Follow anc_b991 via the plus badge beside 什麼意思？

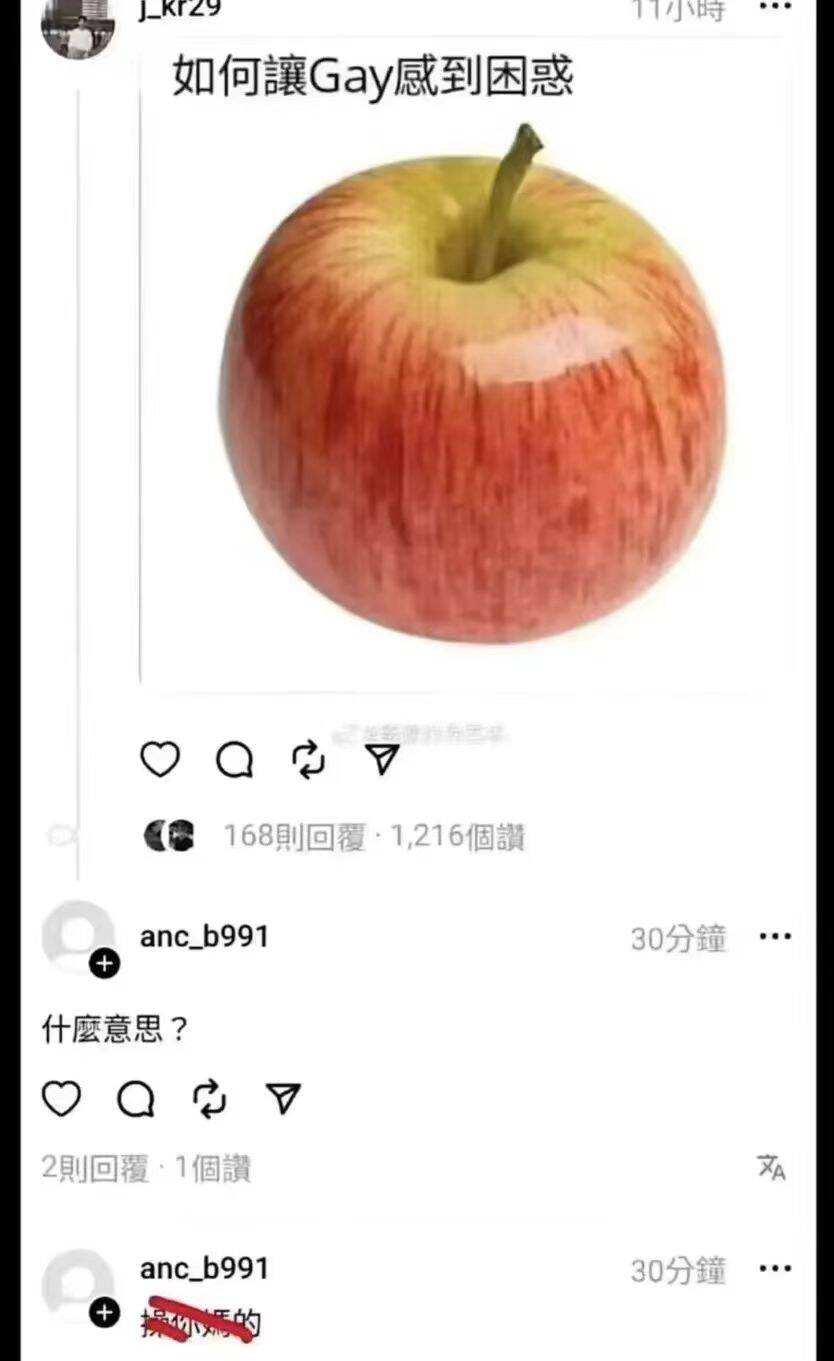point(104,964)
